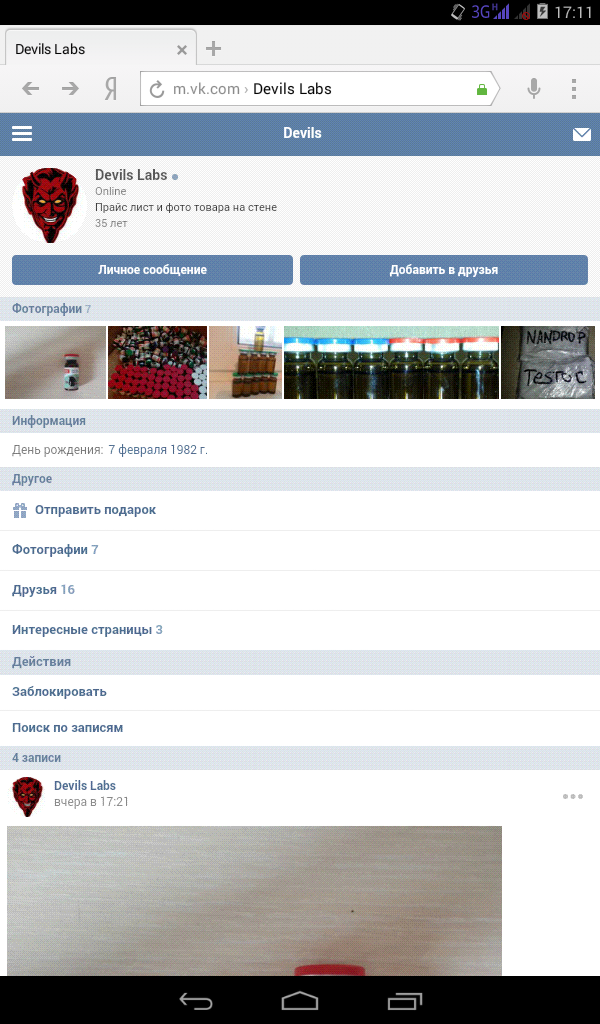Start voice search with the microphone

tap(534, 89)
